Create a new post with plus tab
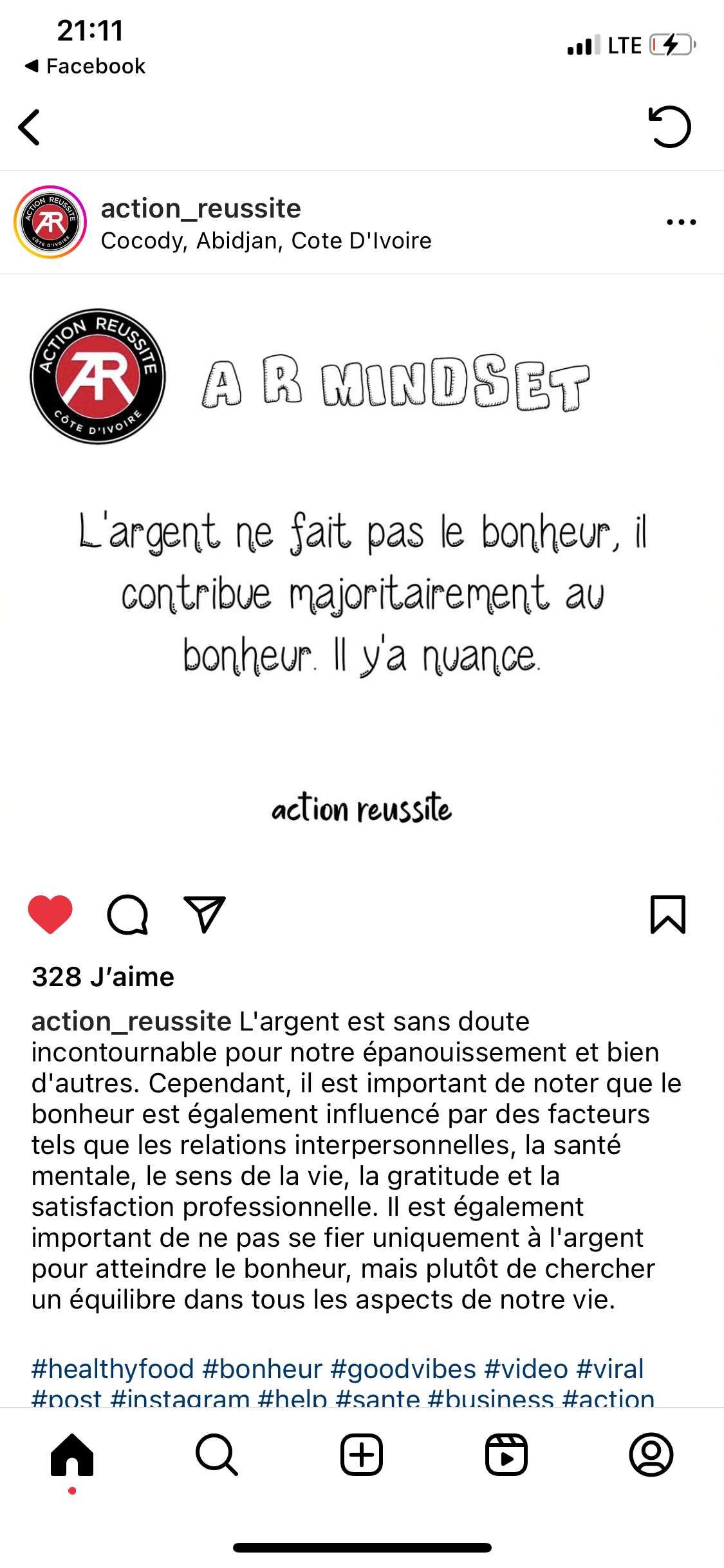The height and width of the screenshot is (1568, 724). (x=362, y=1455)
